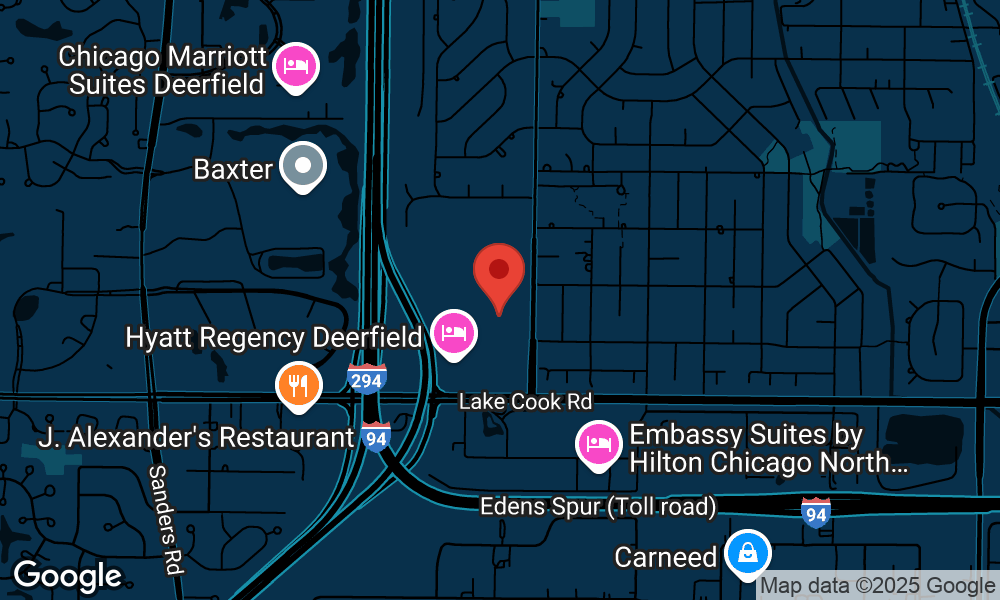Tap the red dropped pin
Image resolution: width=1000 pixels, height=600 pixels.
[499, 272]
